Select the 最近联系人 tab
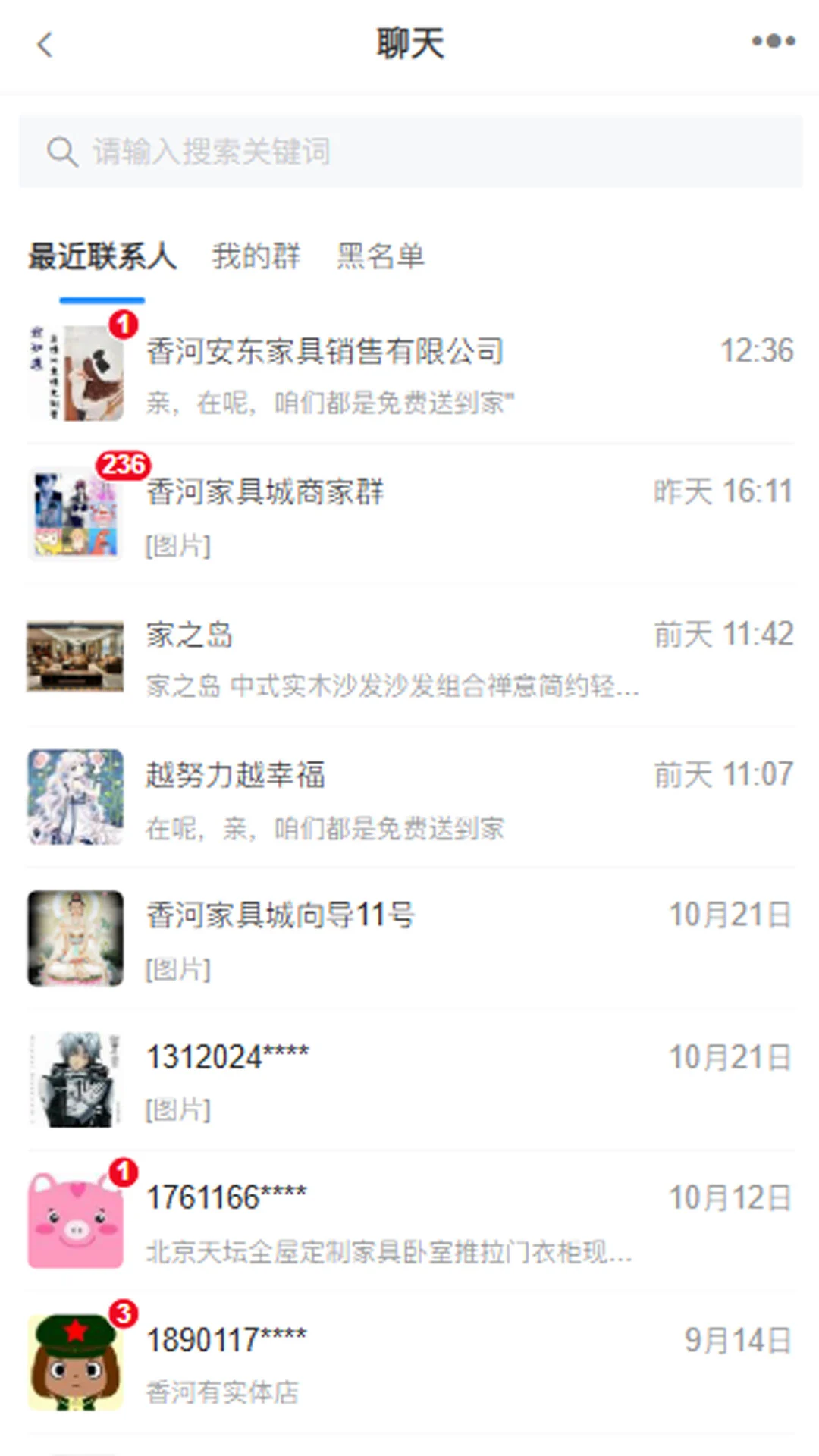 point(102,256)
